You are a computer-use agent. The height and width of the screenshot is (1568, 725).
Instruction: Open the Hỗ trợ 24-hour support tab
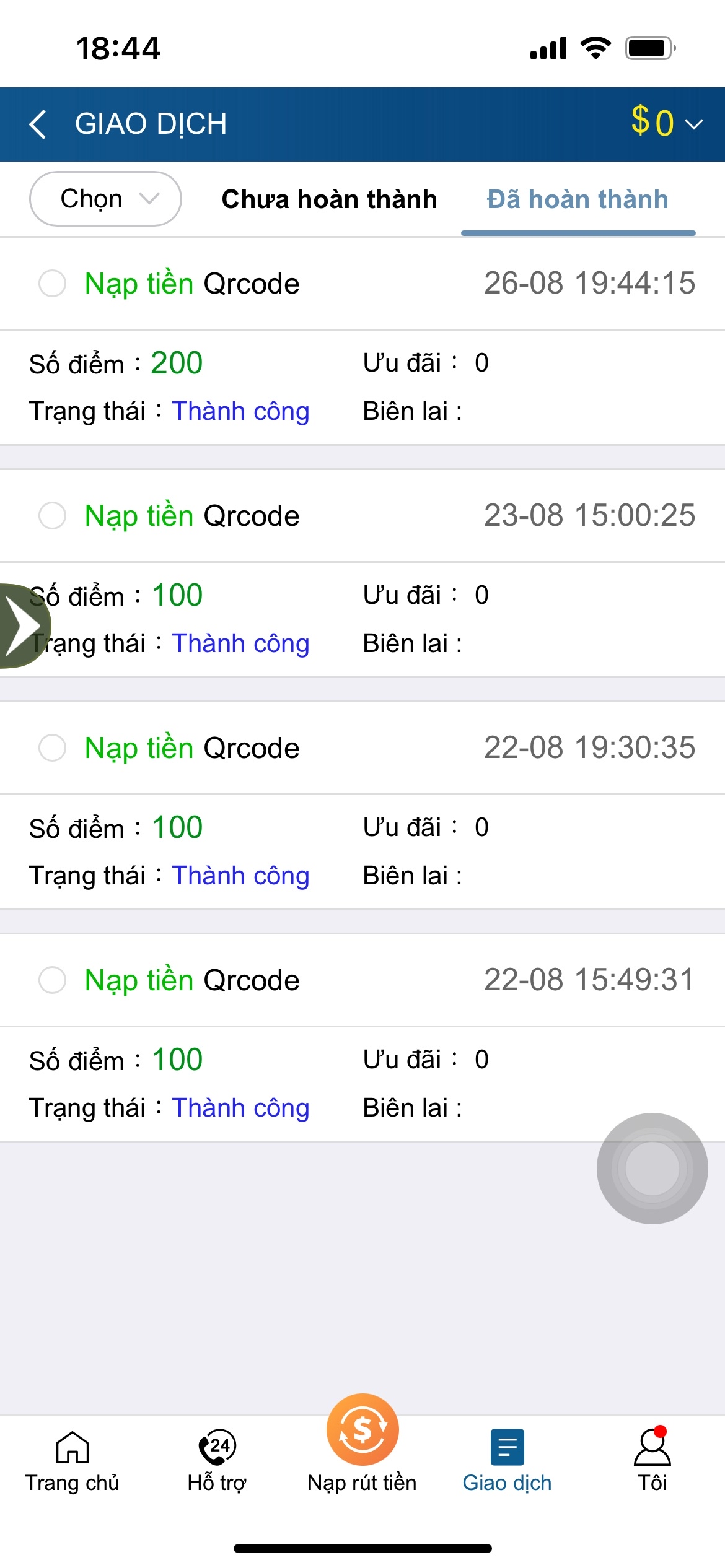coord(217,1461)
